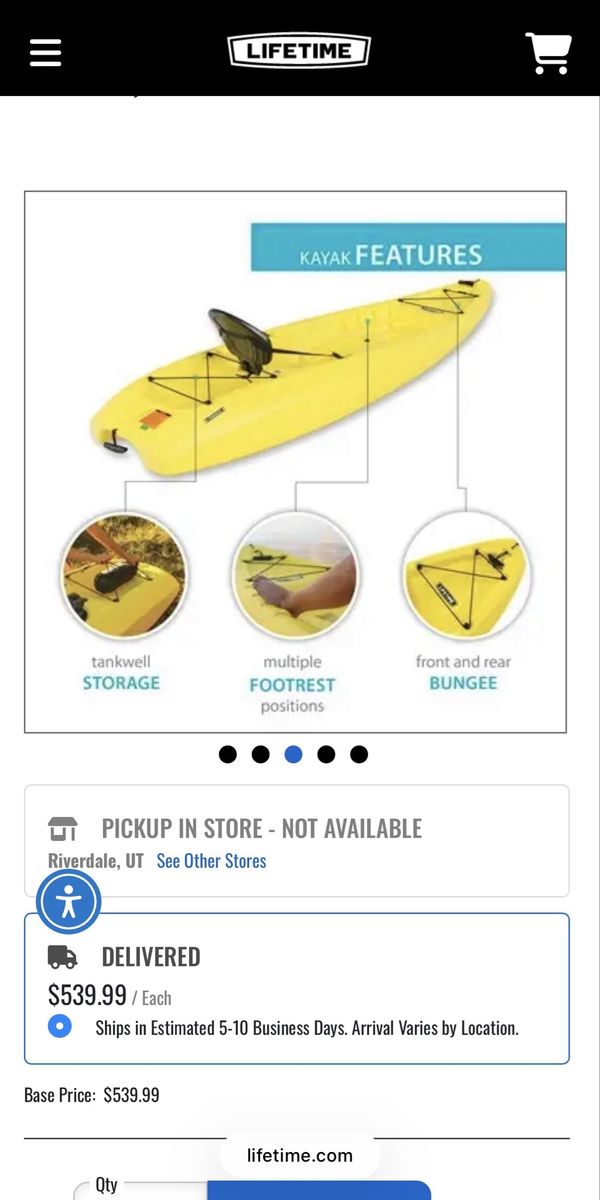
Task: Open the shopping cart
Action: pos(548,53)
